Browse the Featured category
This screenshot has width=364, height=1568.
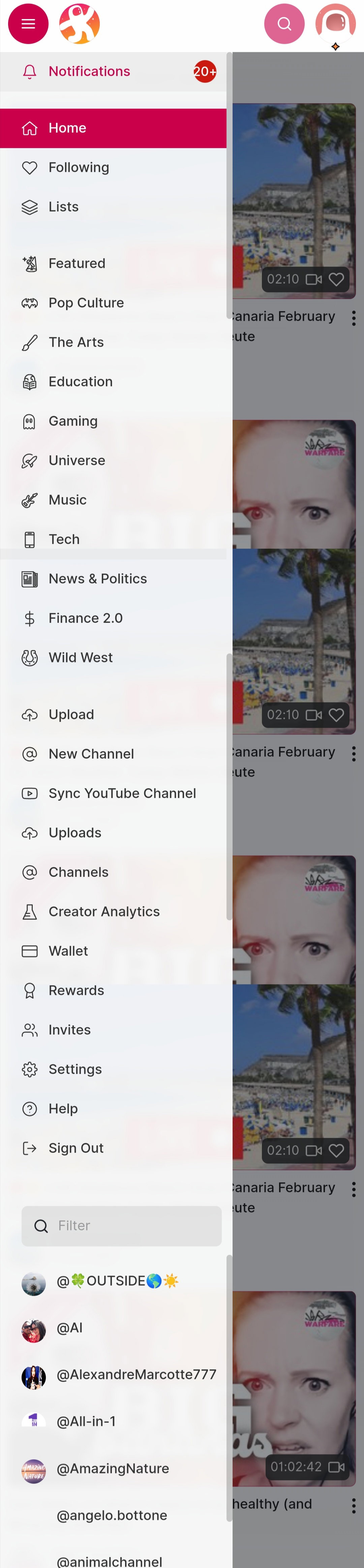113,263
